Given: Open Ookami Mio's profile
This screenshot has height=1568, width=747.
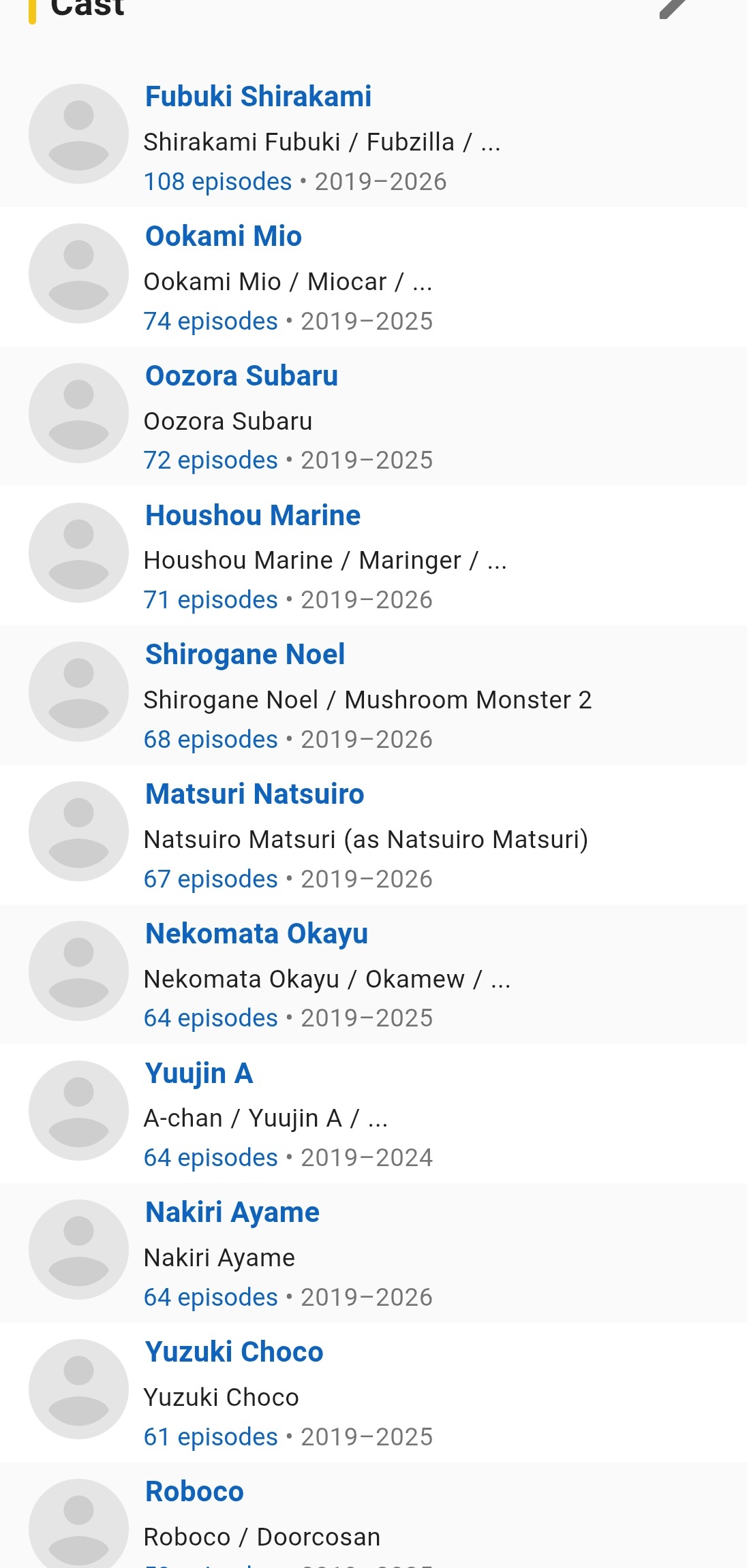Looking at the screenshot, I should point(224,236).
